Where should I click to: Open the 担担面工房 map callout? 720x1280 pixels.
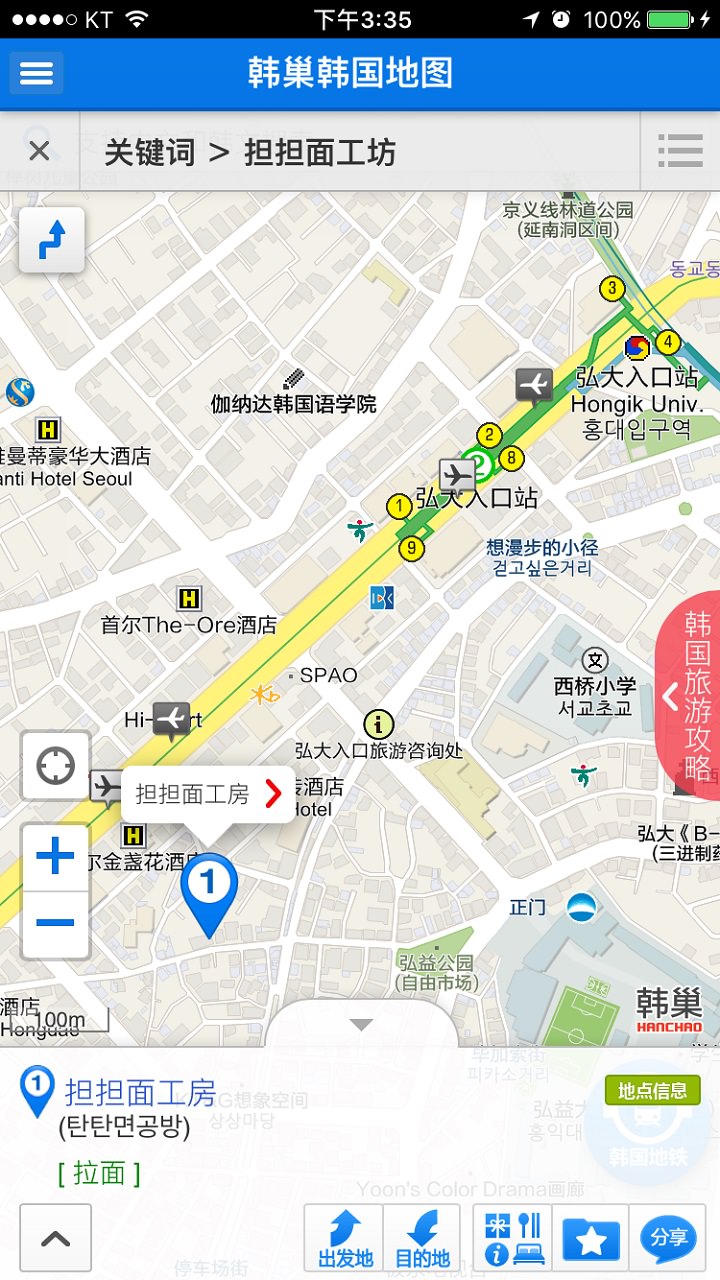point(209,794)
